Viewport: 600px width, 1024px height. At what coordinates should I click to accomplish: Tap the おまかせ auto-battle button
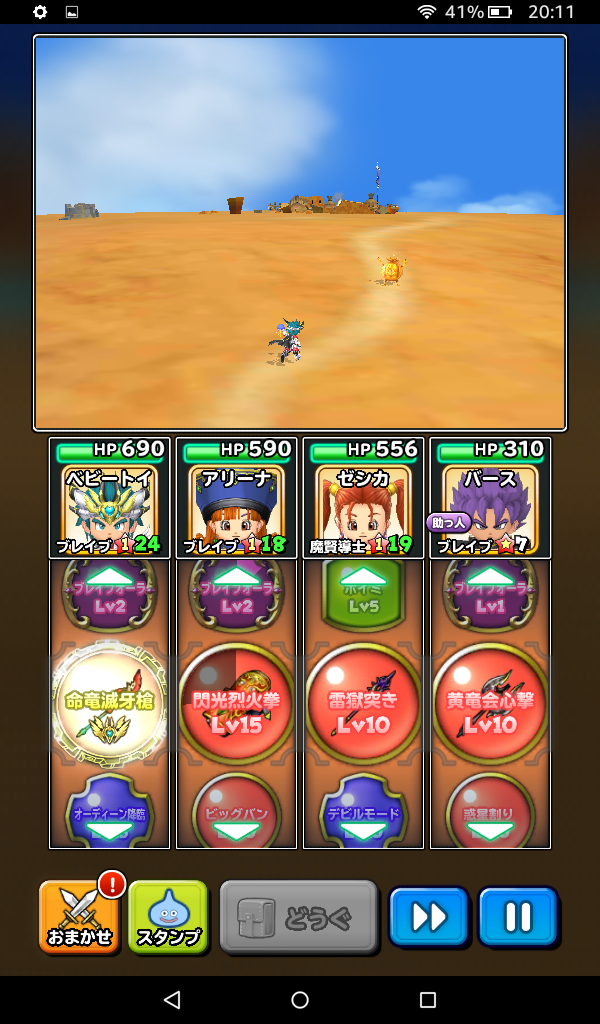[x=80, y=916]
